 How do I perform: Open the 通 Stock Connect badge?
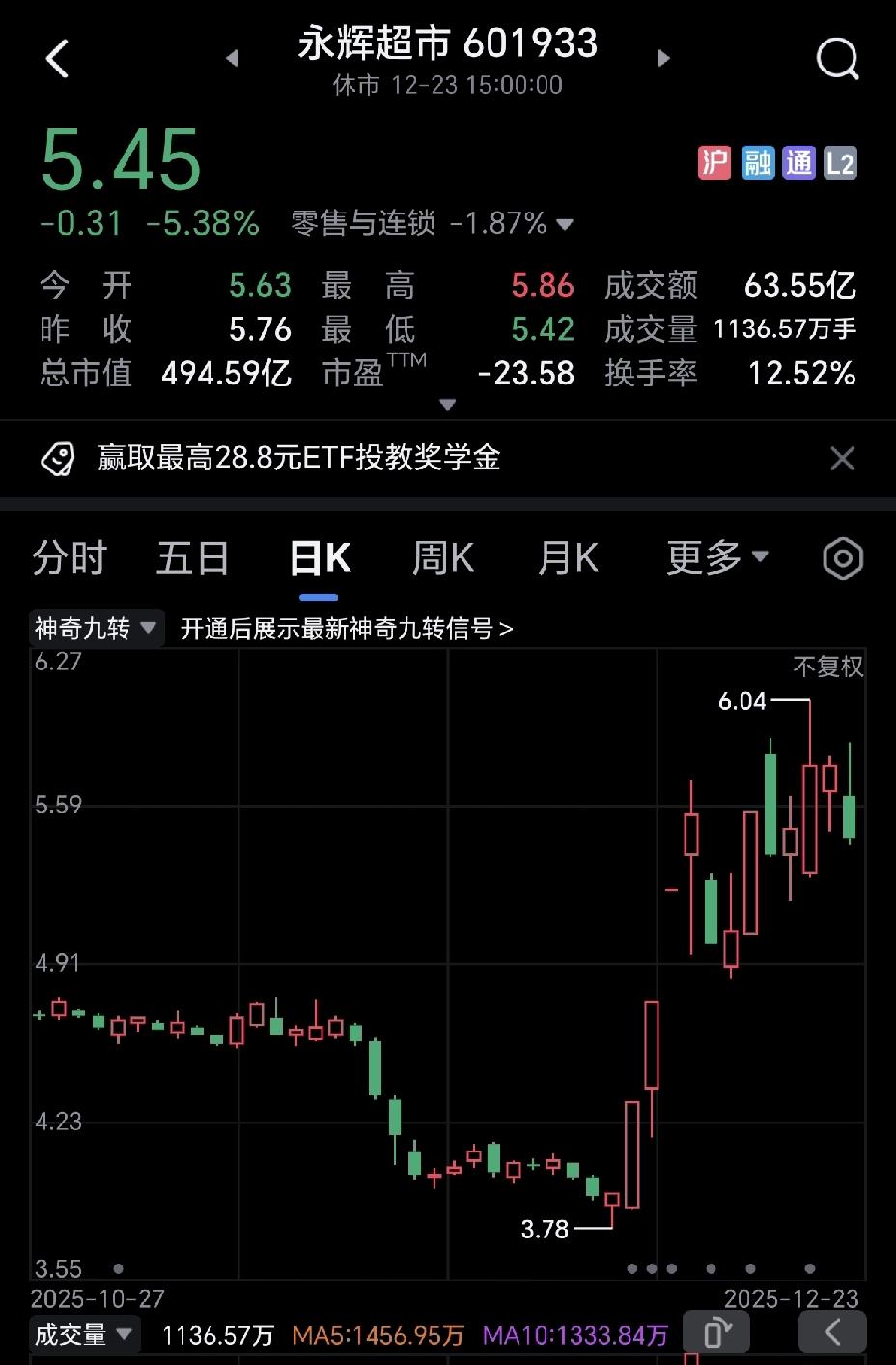[798, 162]
